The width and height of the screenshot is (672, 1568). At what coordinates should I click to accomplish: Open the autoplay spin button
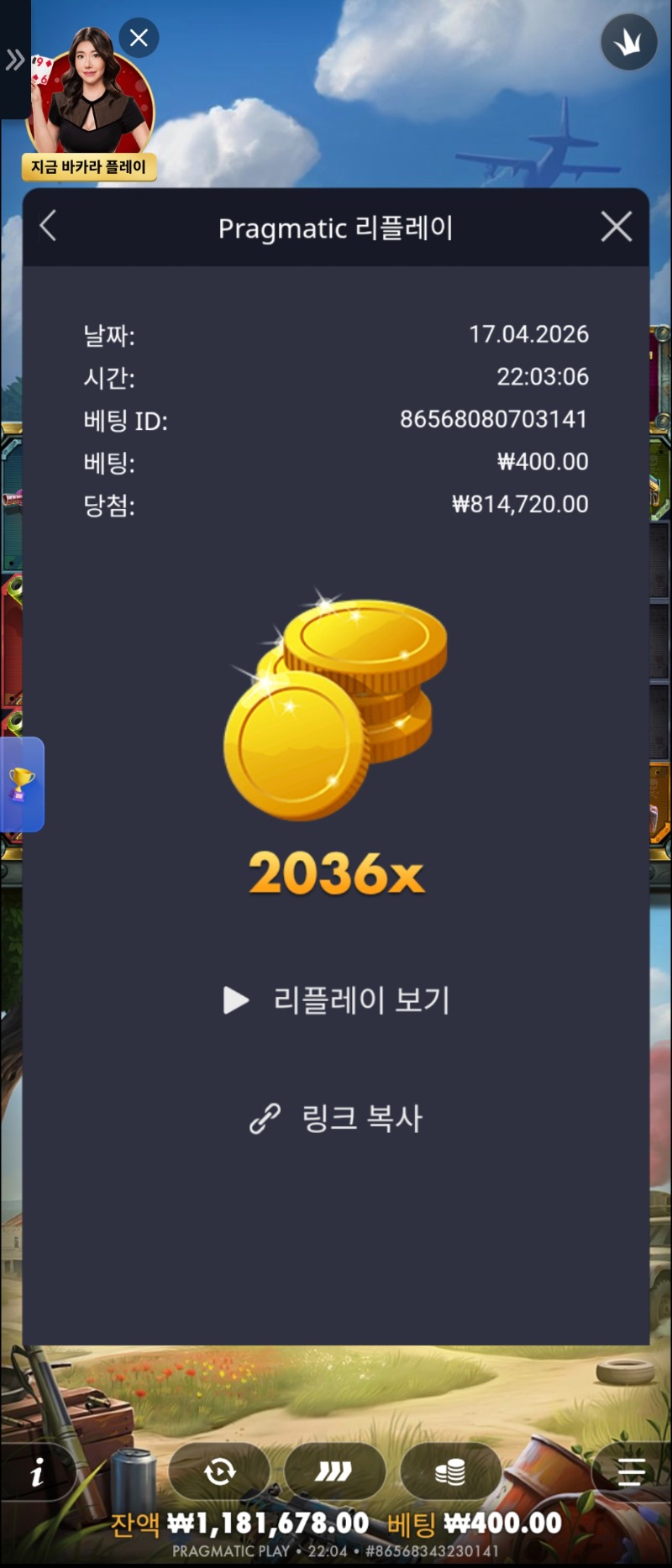220,1471
